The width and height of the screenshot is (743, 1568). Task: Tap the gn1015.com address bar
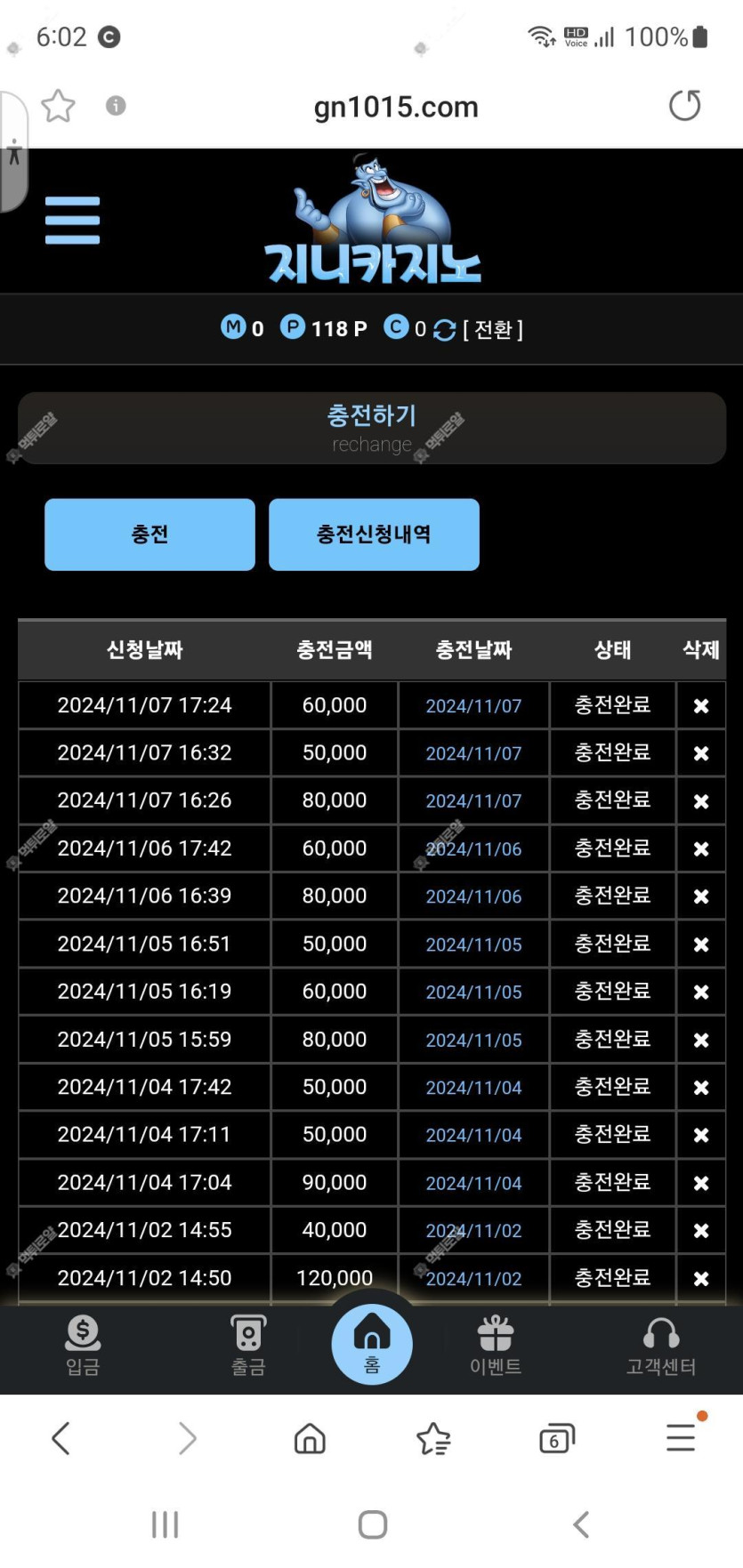[x=396, y=107]
